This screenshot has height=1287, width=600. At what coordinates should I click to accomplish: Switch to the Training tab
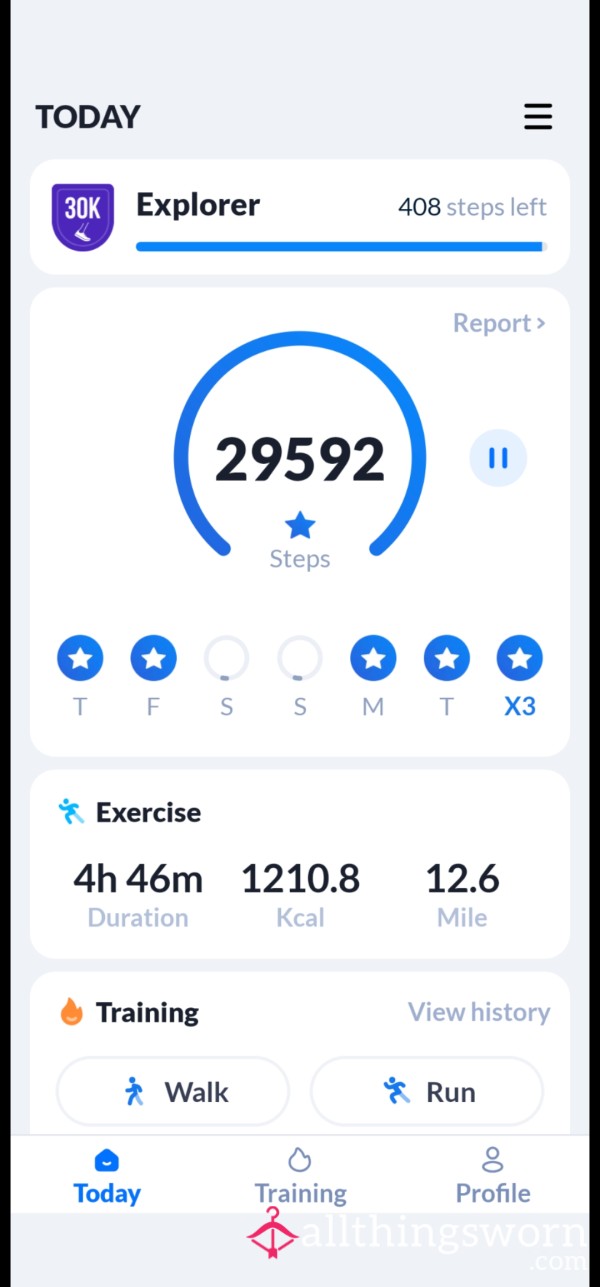(x=300, y=1176)
